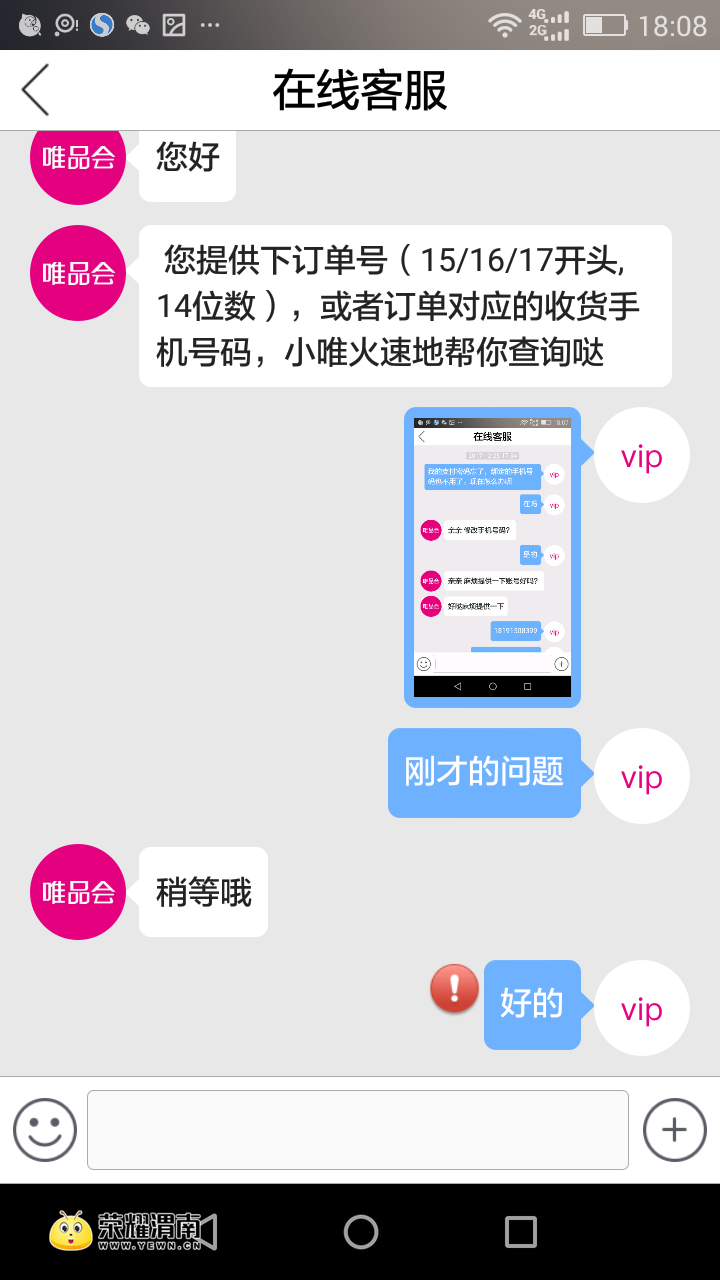720x1280 pixels.
Task: Open the recent apps overview
Action: [520, 1232]
